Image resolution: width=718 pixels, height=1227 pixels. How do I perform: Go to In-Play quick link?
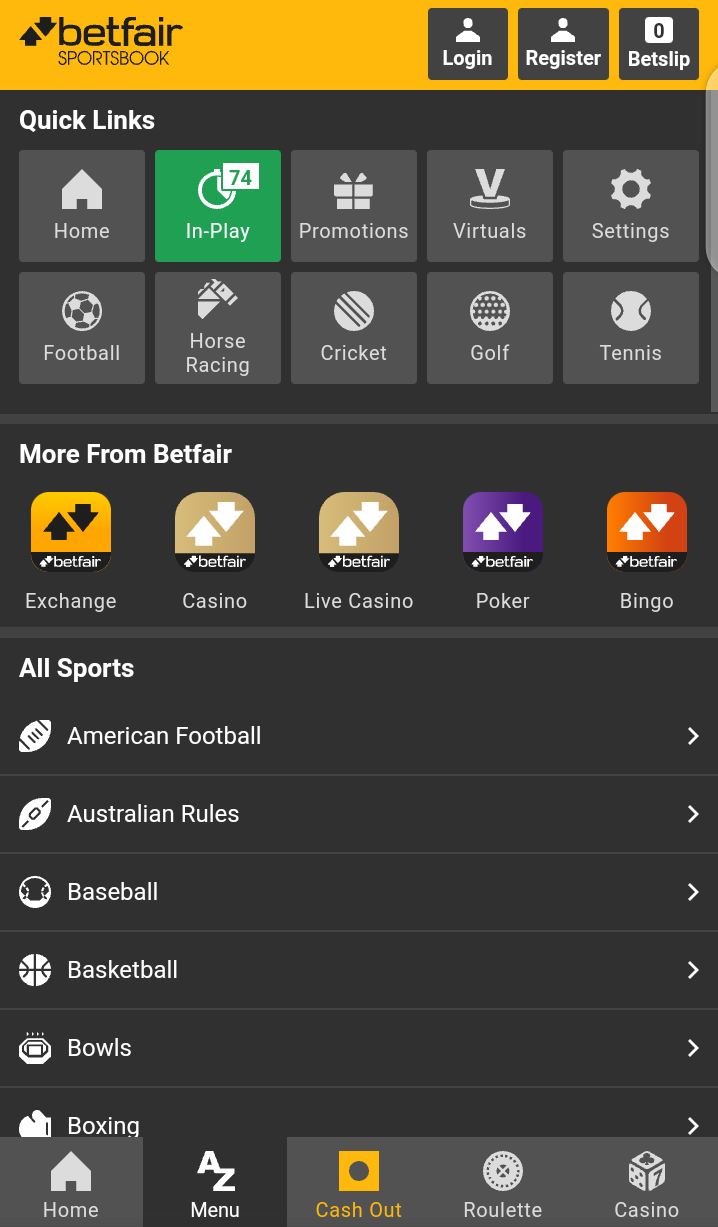(218, 206)
